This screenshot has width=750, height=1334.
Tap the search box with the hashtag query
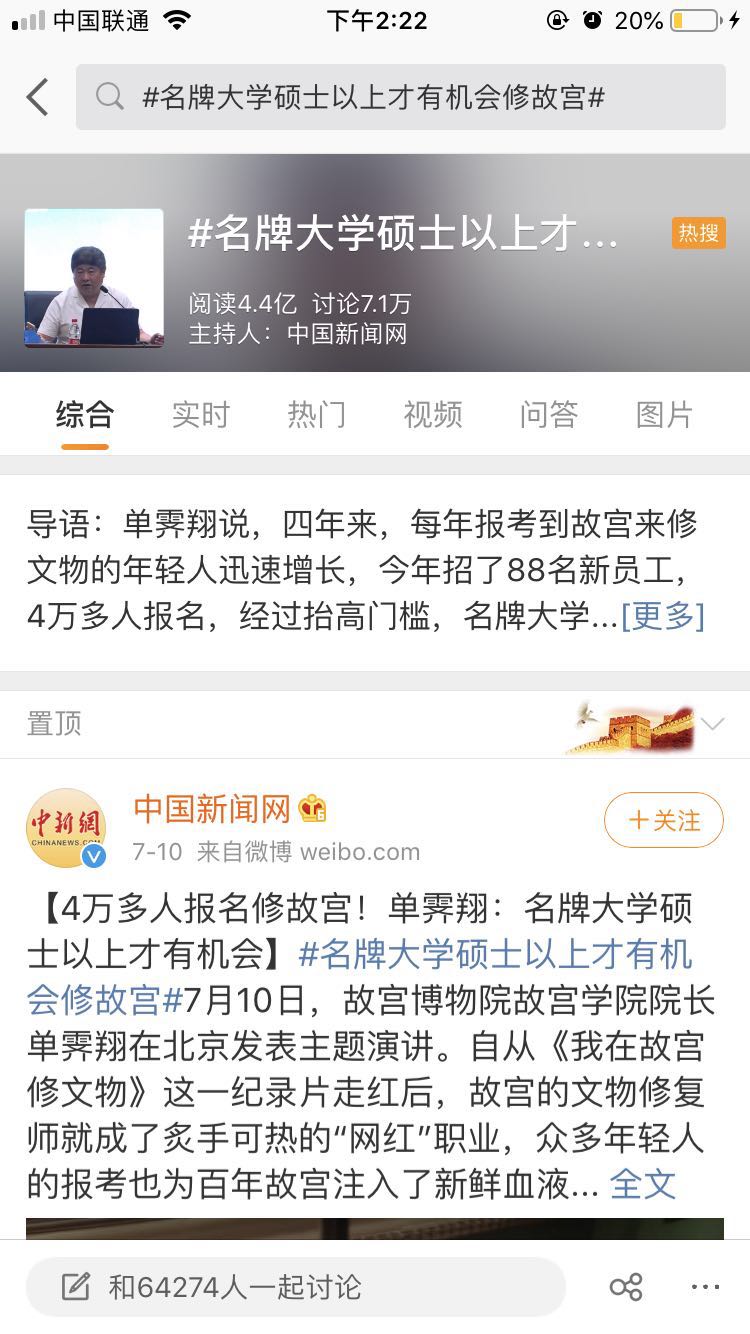coord(400,97)
